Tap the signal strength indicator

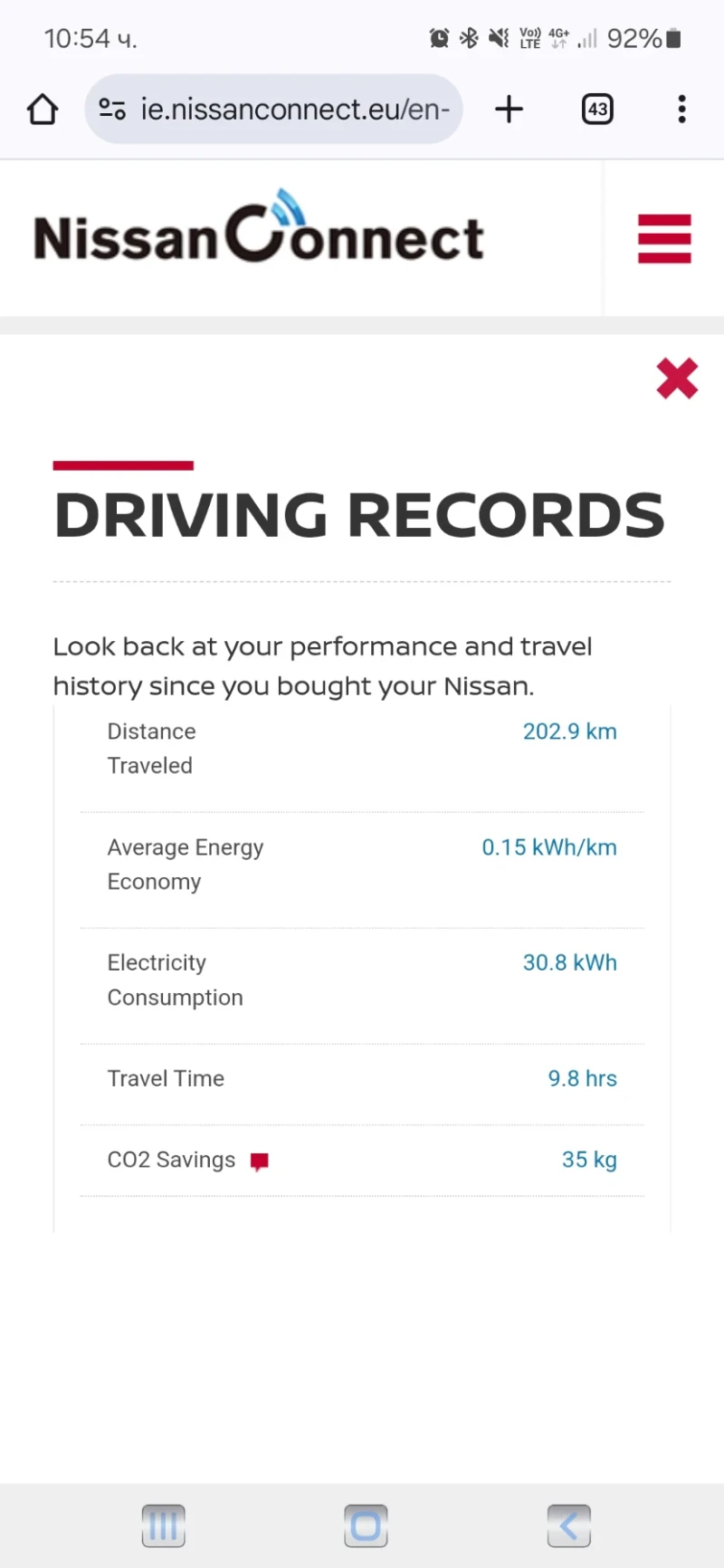586,38
